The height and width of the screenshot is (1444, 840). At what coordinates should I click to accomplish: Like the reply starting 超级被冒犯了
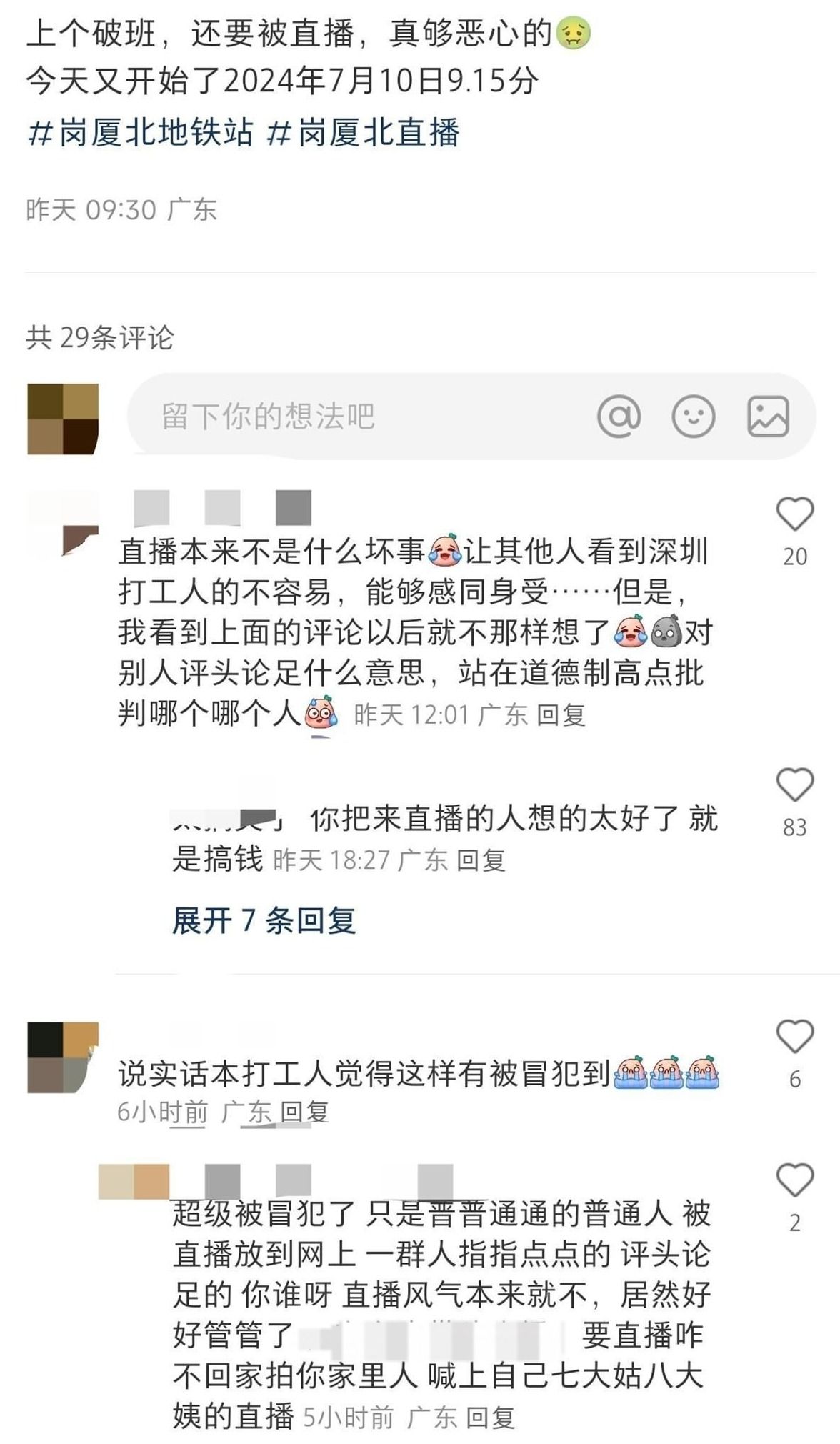794,1180
